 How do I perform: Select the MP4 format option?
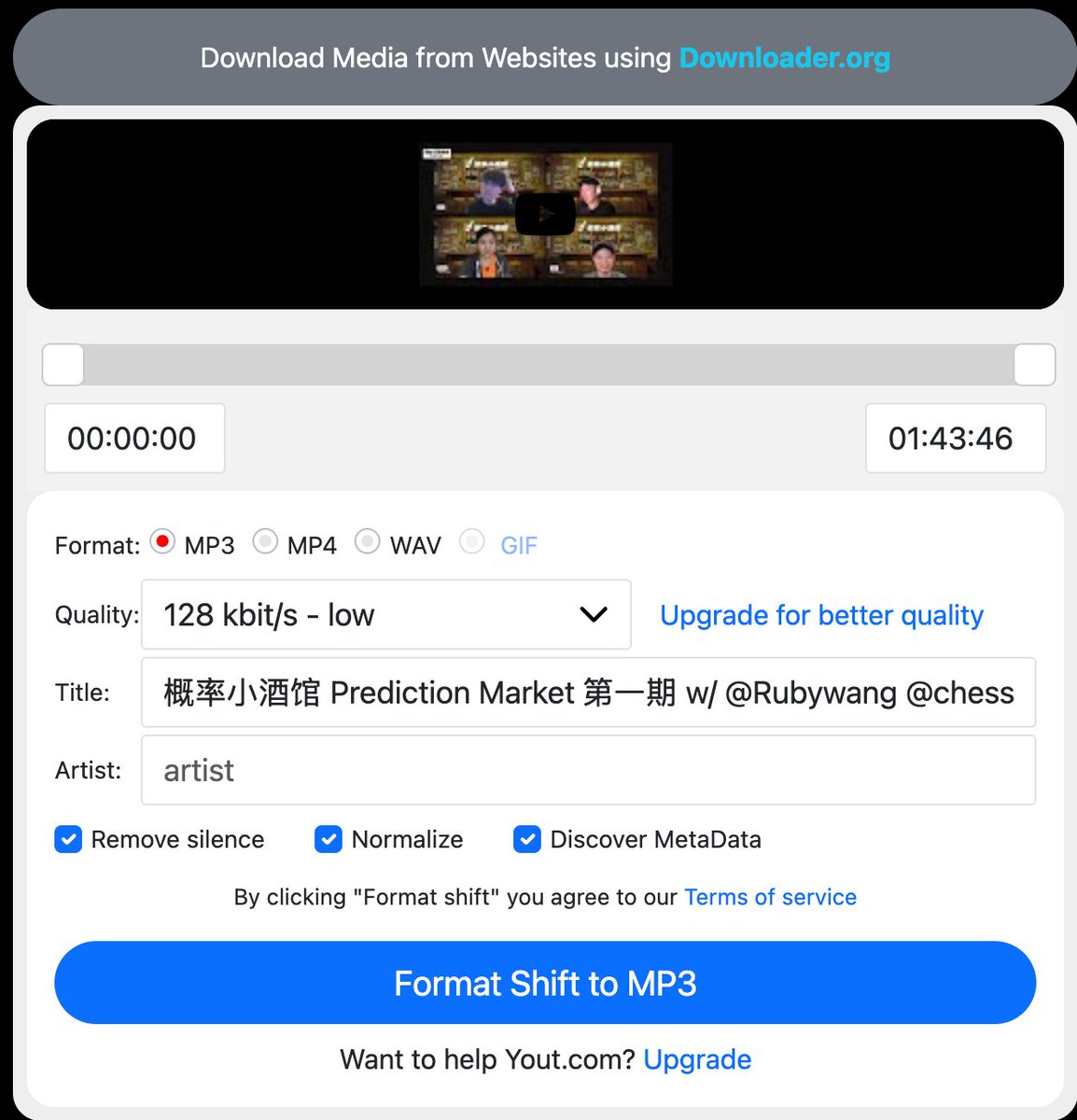click(x=266, y=542)
